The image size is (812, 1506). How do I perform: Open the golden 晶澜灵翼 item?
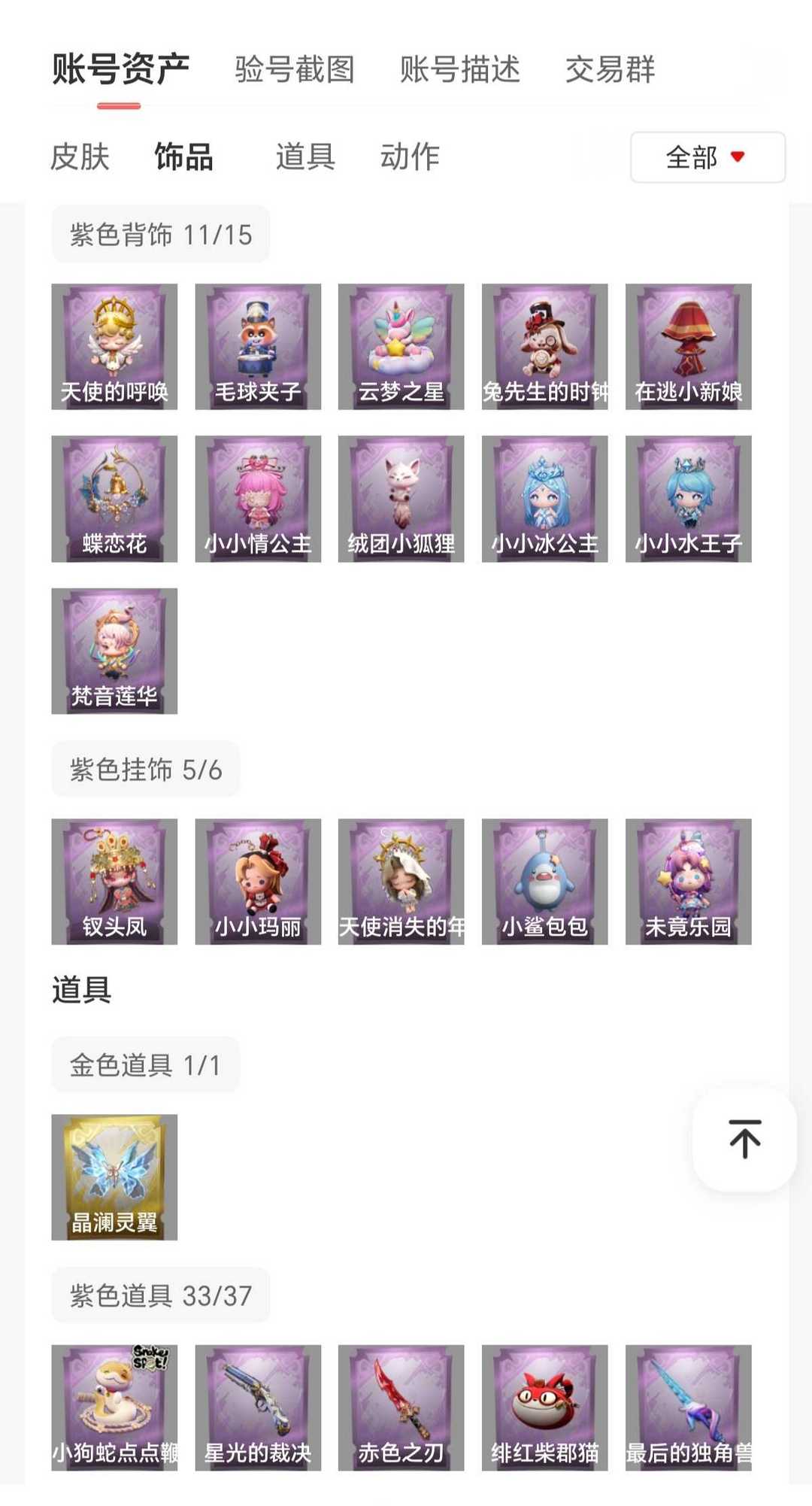[x=114, y=1177]
